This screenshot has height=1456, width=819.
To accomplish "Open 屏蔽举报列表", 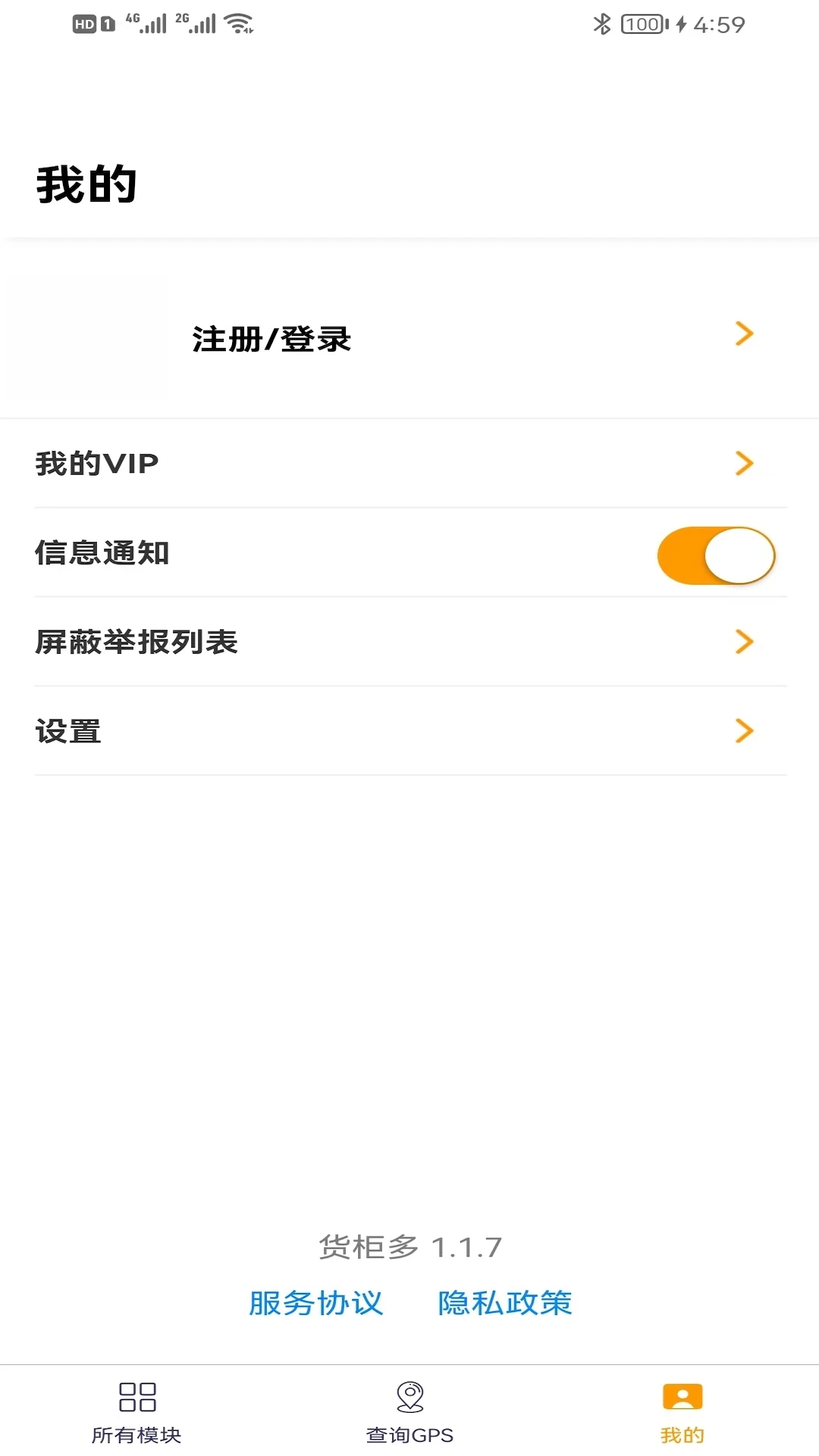I will tap(409, 642).
